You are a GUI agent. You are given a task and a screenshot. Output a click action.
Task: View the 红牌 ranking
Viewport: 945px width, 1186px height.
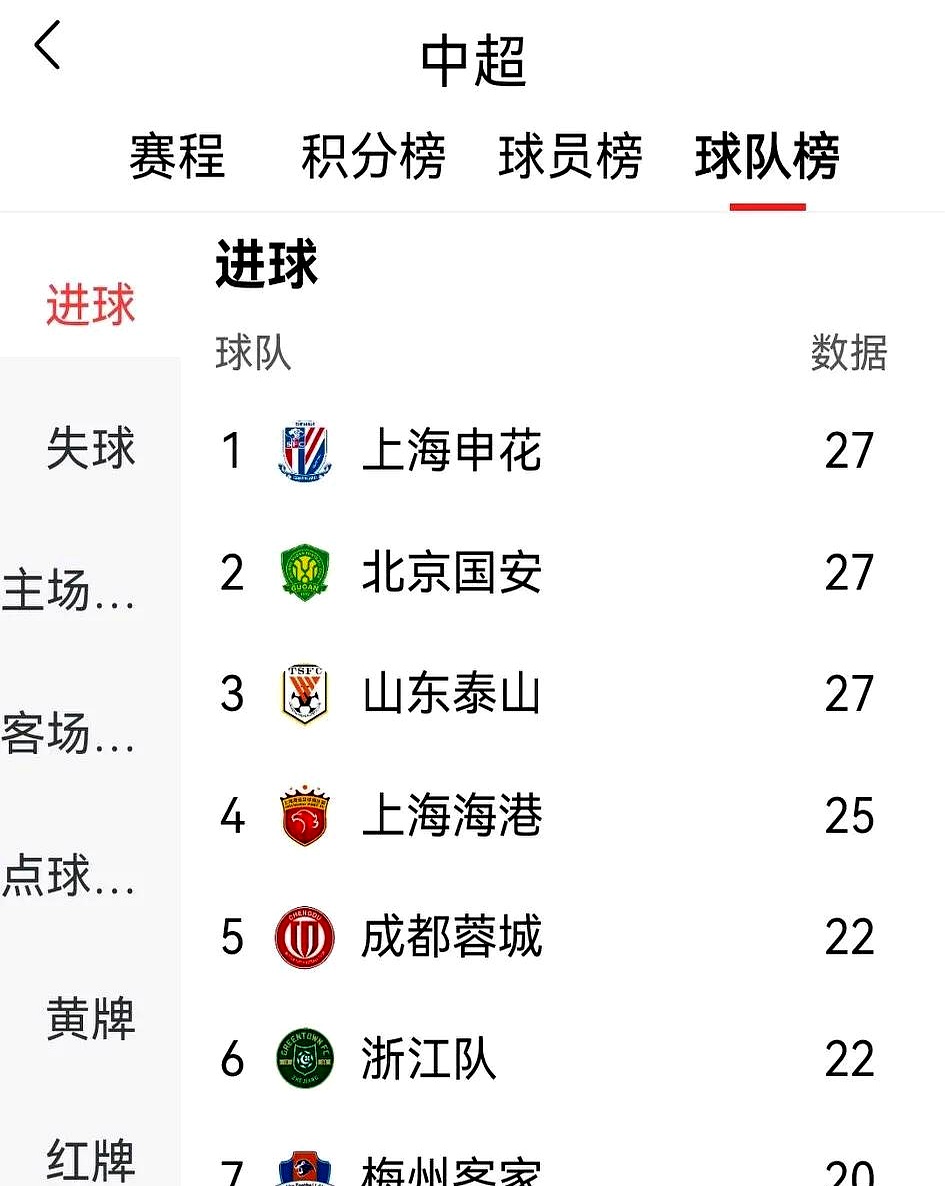coord(90,1160)
